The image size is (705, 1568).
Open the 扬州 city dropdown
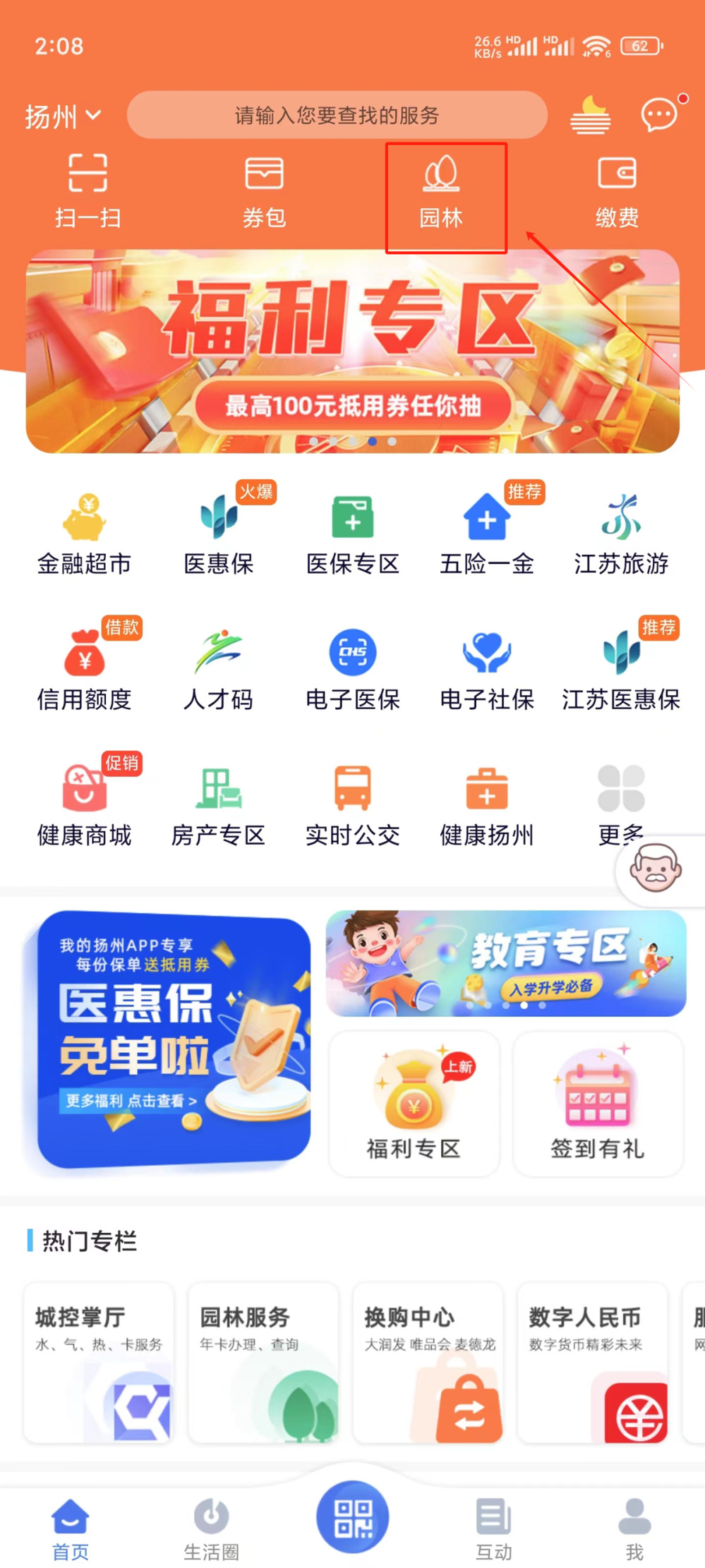(64, 116)
